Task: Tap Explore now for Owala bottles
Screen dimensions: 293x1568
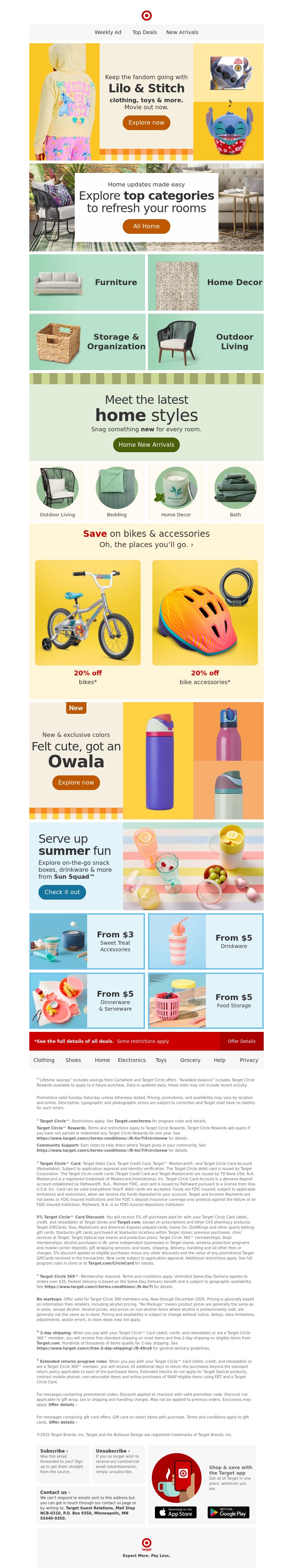Action: (76, 782)
